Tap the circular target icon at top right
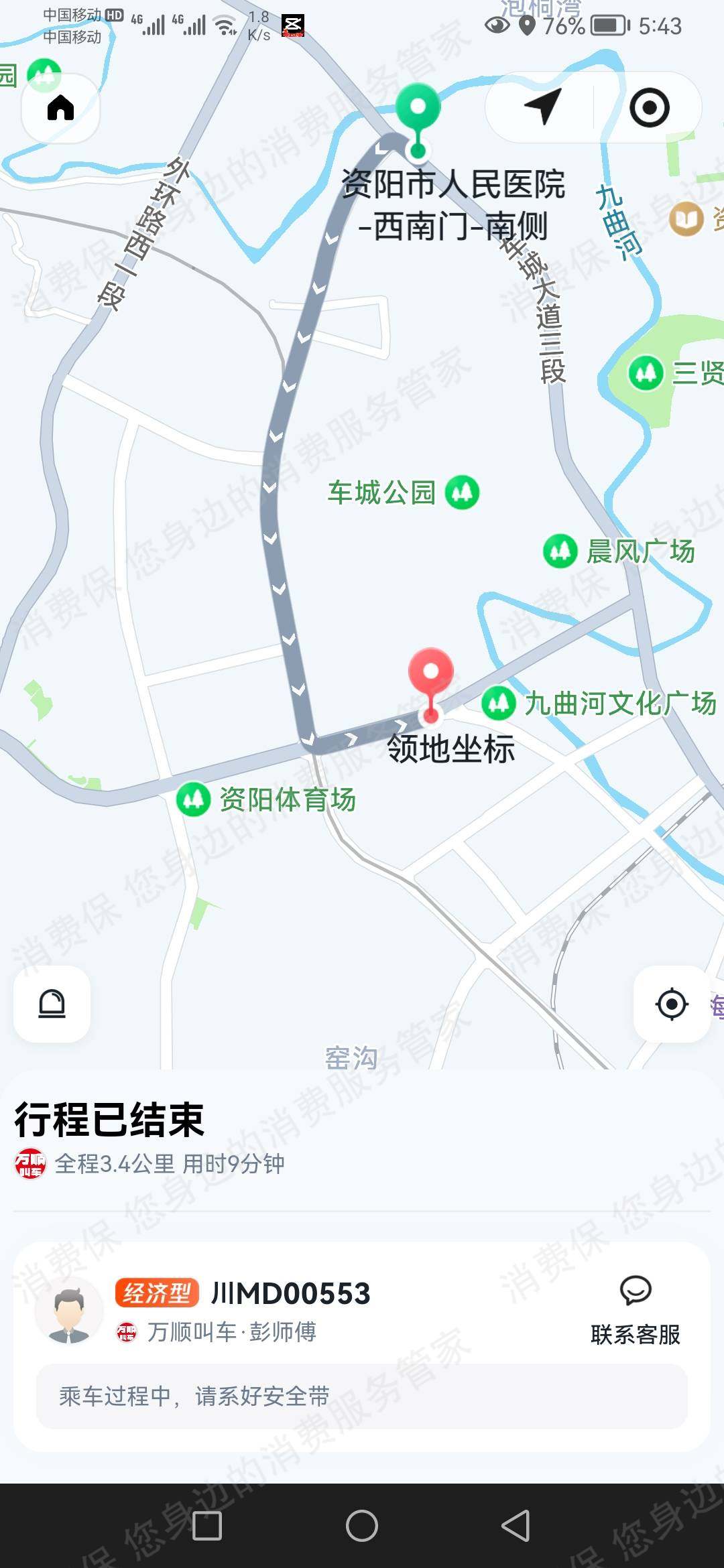Viewport: 724px width, 1568px height. pyautogui.click(x=648, y=107)
